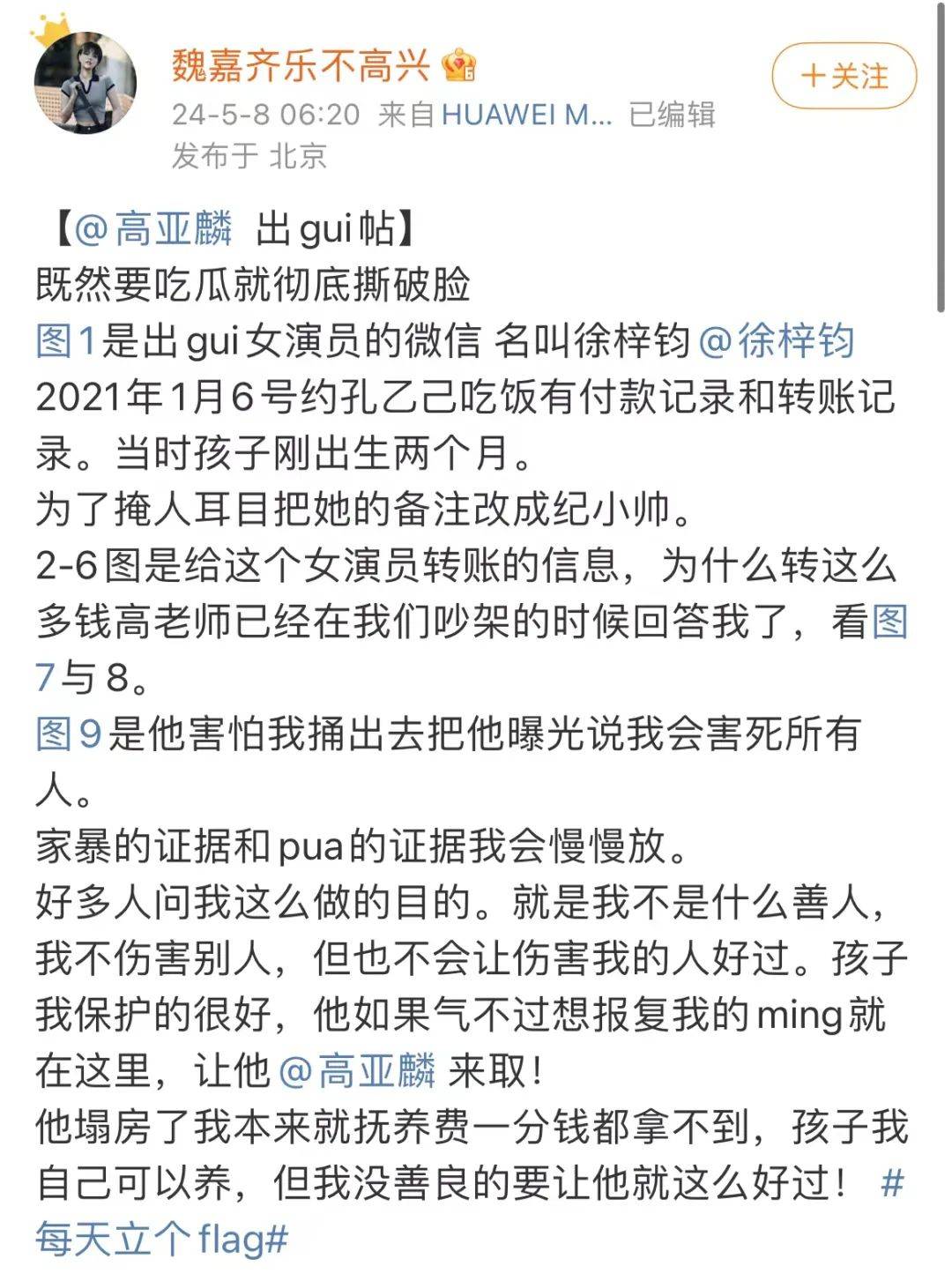952x1281 pixels.
Task: Open the @高亚麟 mention in the bracketed title
Action: coord(154,229)
